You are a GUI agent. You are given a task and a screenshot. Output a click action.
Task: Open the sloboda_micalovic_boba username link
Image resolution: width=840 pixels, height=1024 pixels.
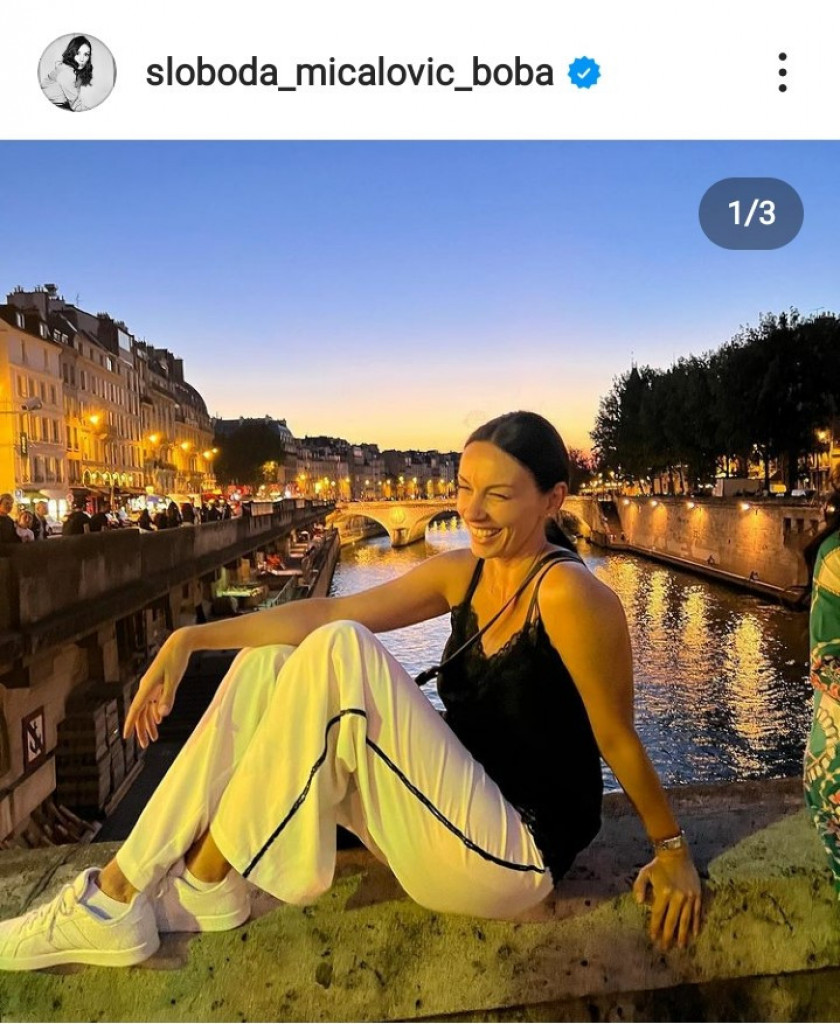click(349, 73)
